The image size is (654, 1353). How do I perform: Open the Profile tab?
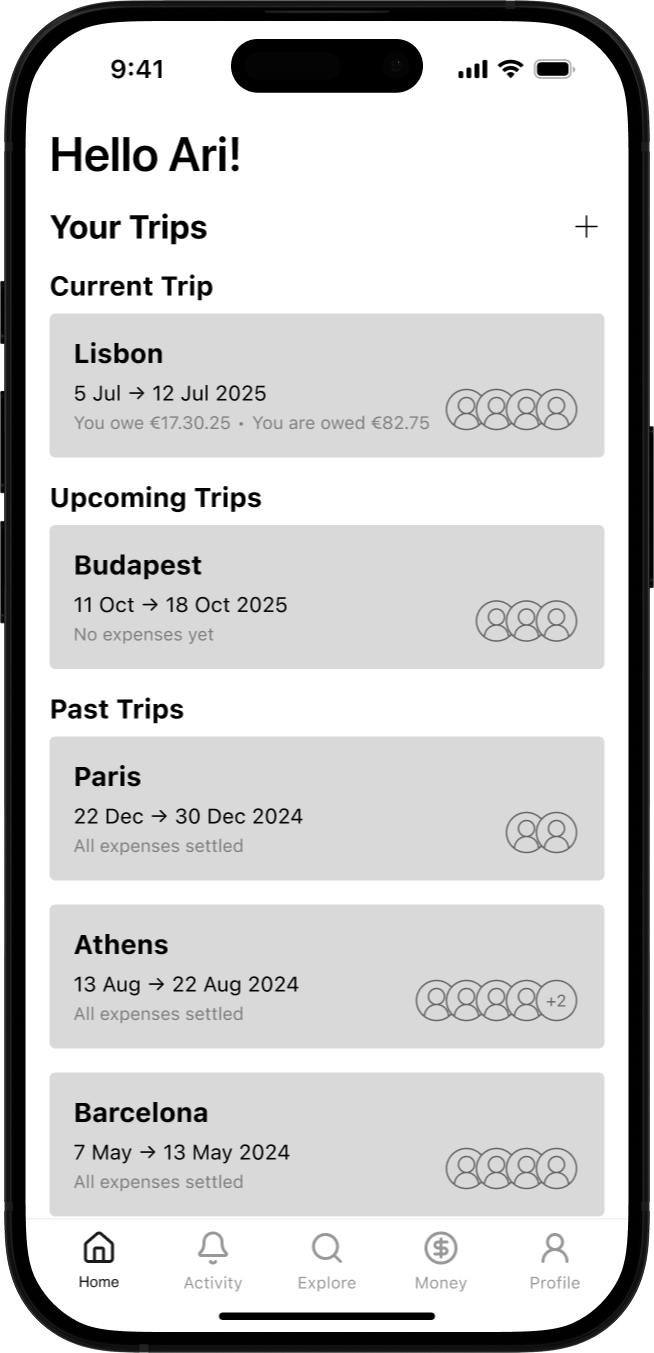point(554,1260)
